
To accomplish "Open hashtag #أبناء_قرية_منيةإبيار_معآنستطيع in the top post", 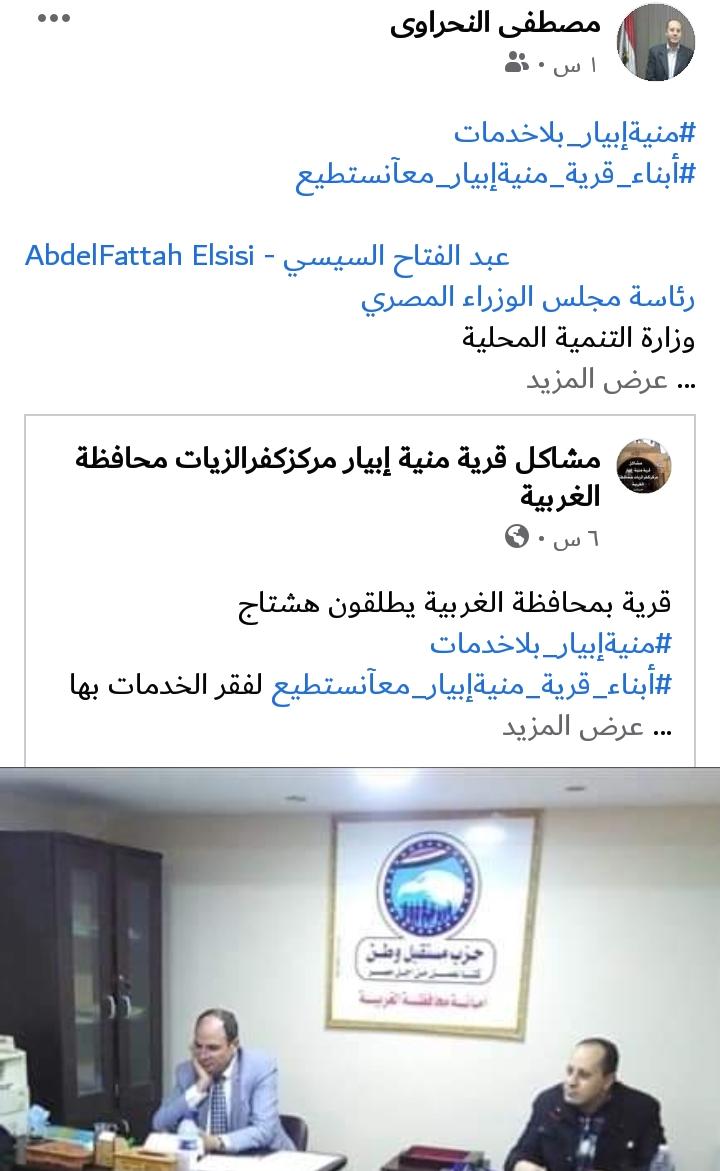I will (x=495, y=174).
